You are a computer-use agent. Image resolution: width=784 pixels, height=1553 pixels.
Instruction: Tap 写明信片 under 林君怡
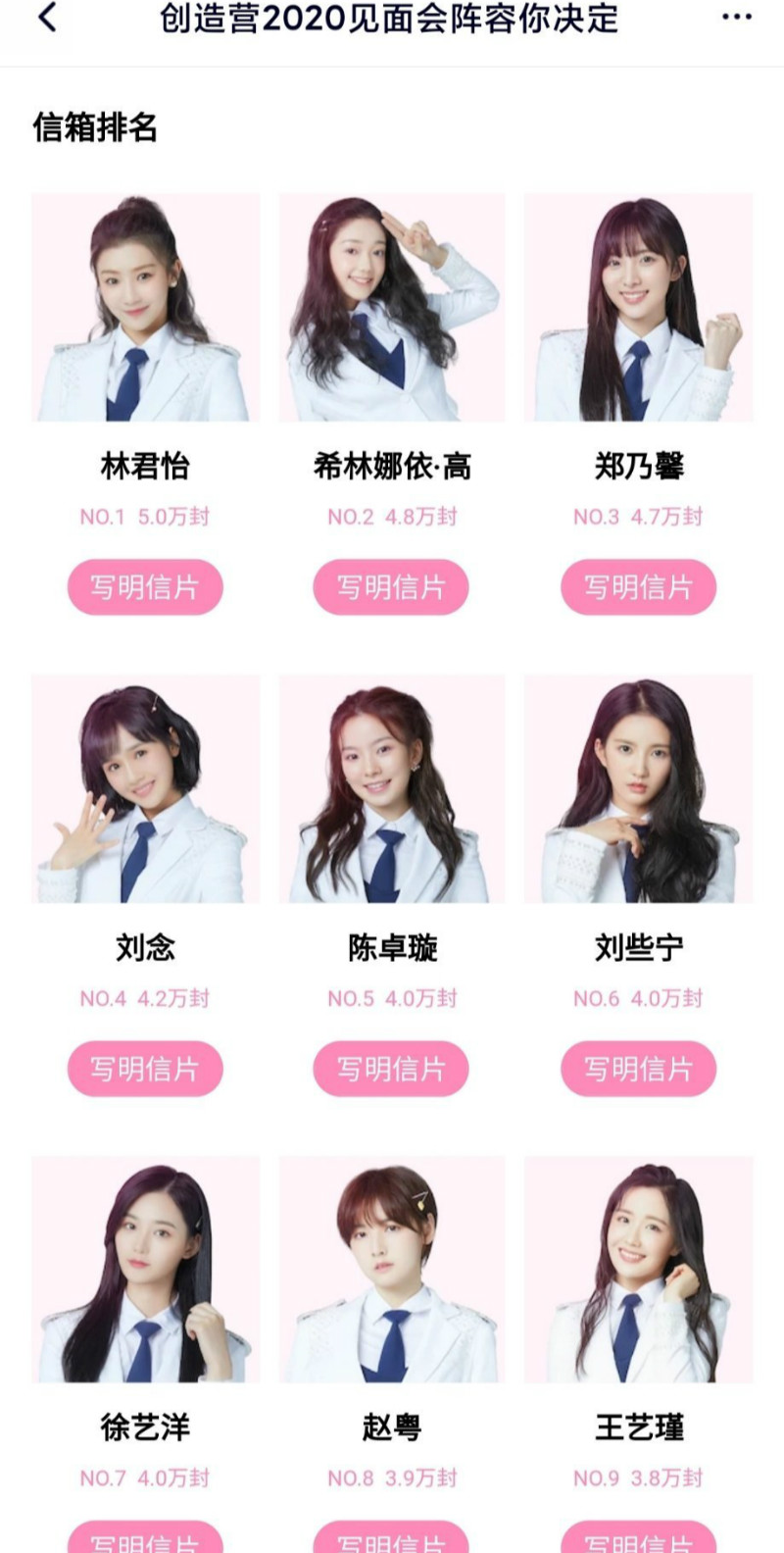(145, 587)
